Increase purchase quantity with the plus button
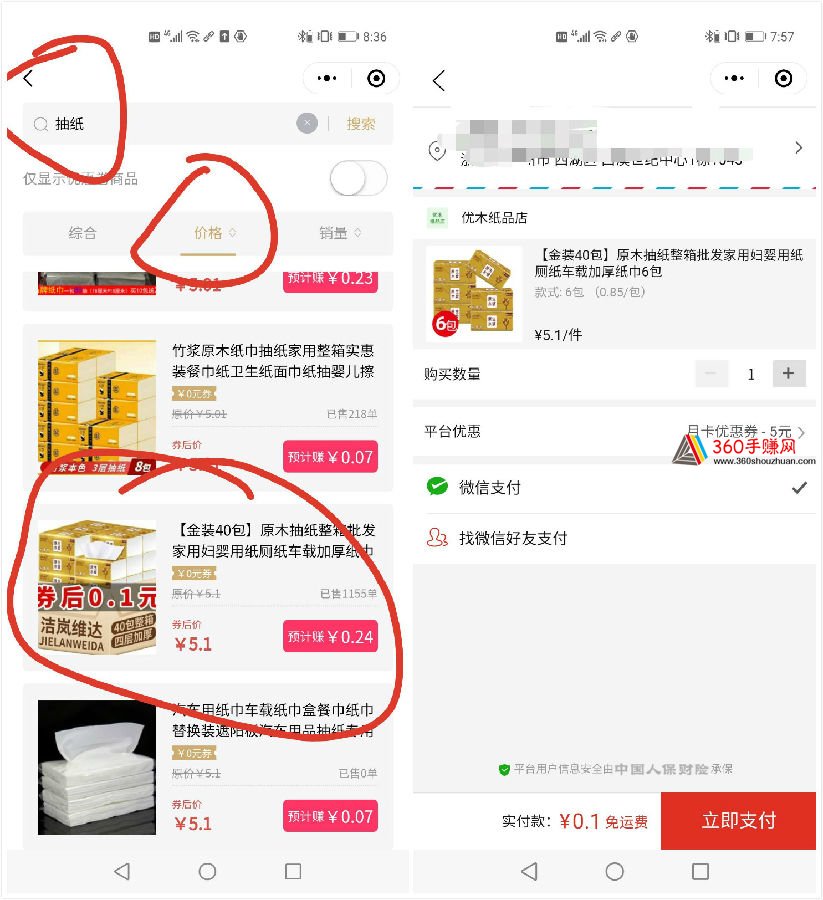Screen dimensions: 823x900 point(788,374)
